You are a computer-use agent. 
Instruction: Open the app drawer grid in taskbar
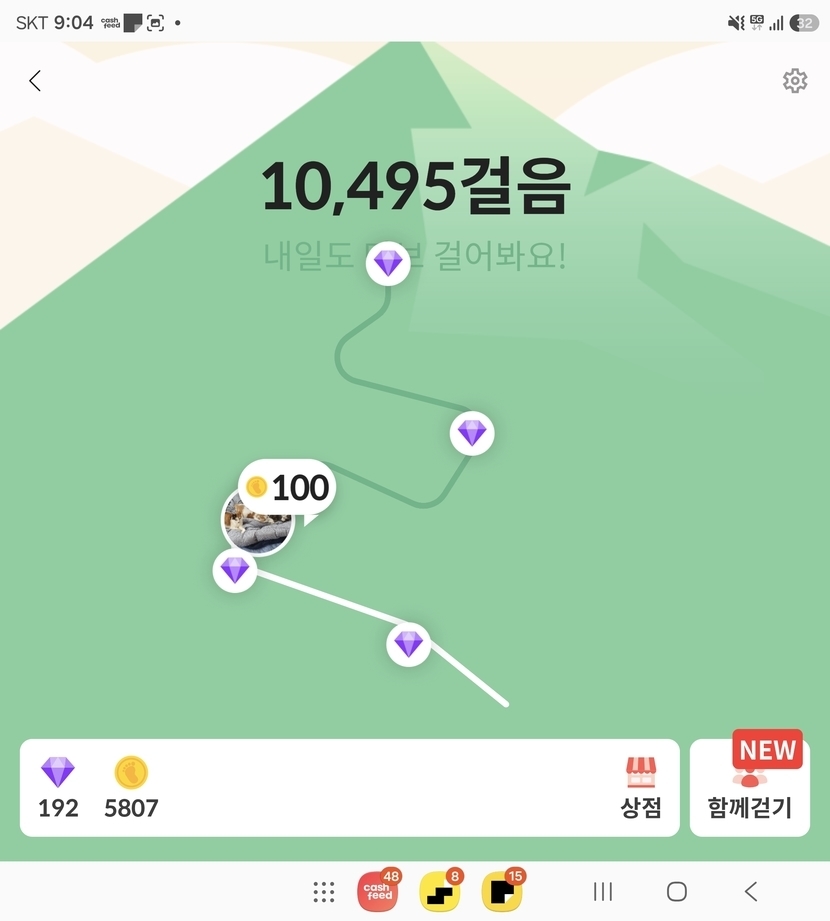(x=324, y=892)
